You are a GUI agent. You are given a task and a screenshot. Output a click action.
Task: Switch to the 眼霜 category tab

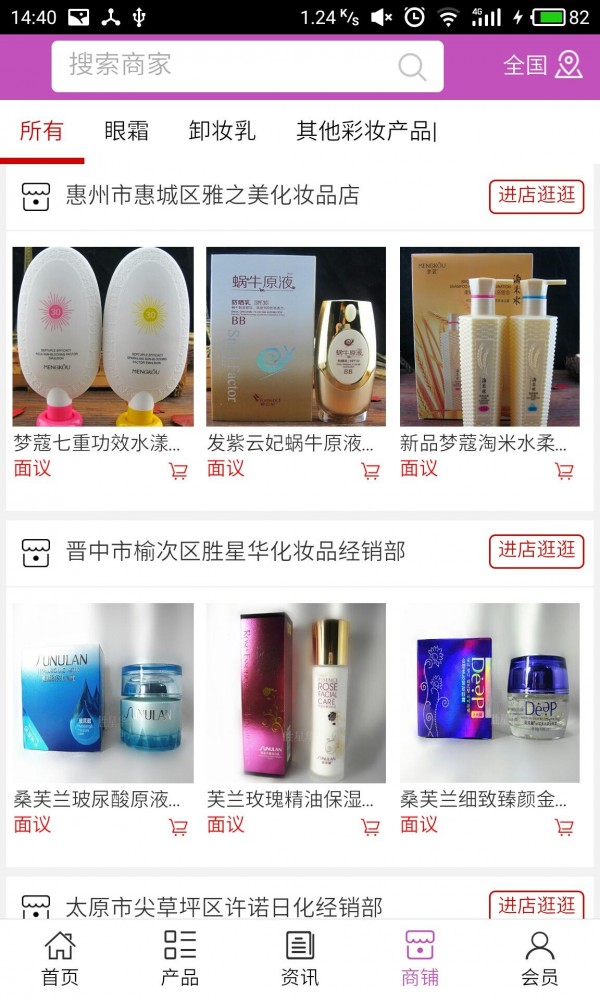[126, 130]
